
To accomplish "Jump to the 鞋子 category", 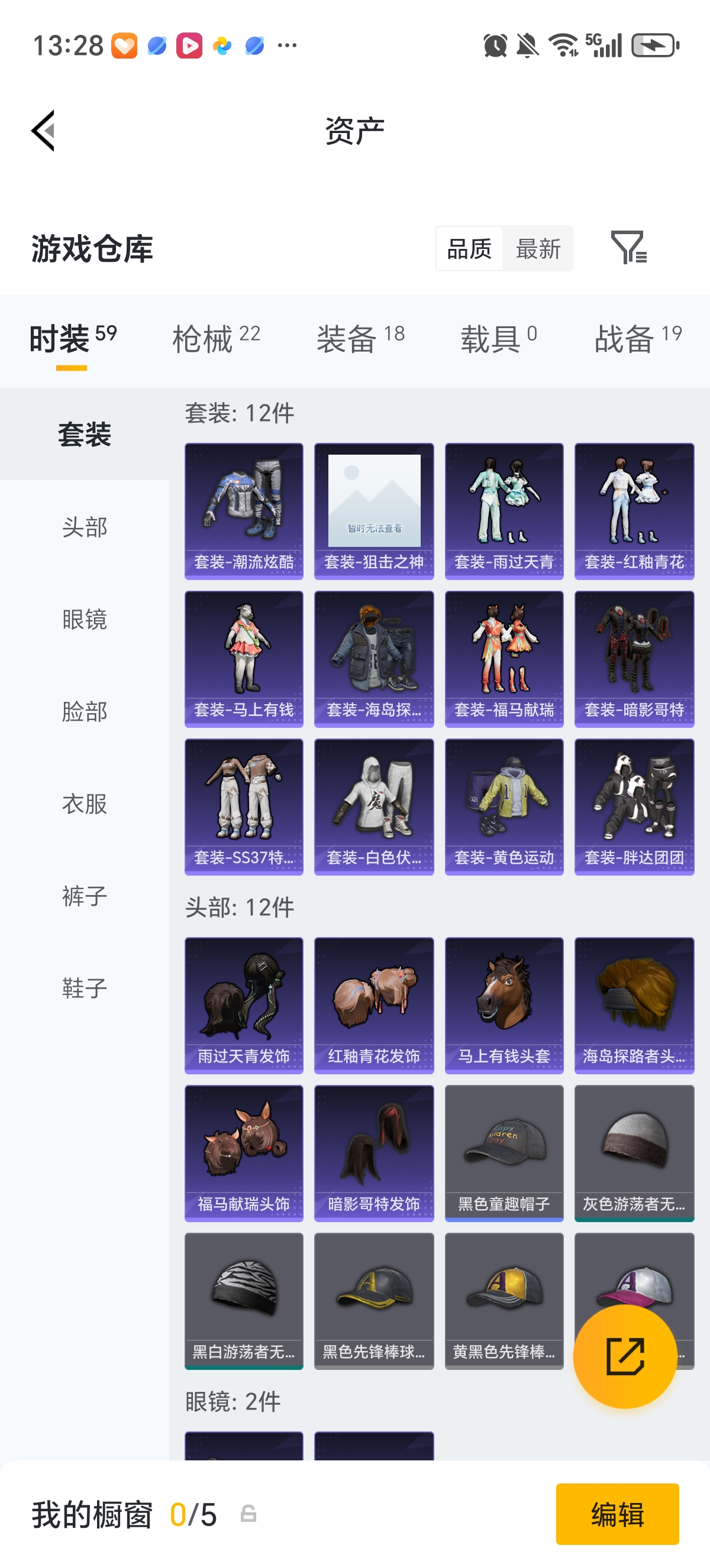I will [85, 987].
